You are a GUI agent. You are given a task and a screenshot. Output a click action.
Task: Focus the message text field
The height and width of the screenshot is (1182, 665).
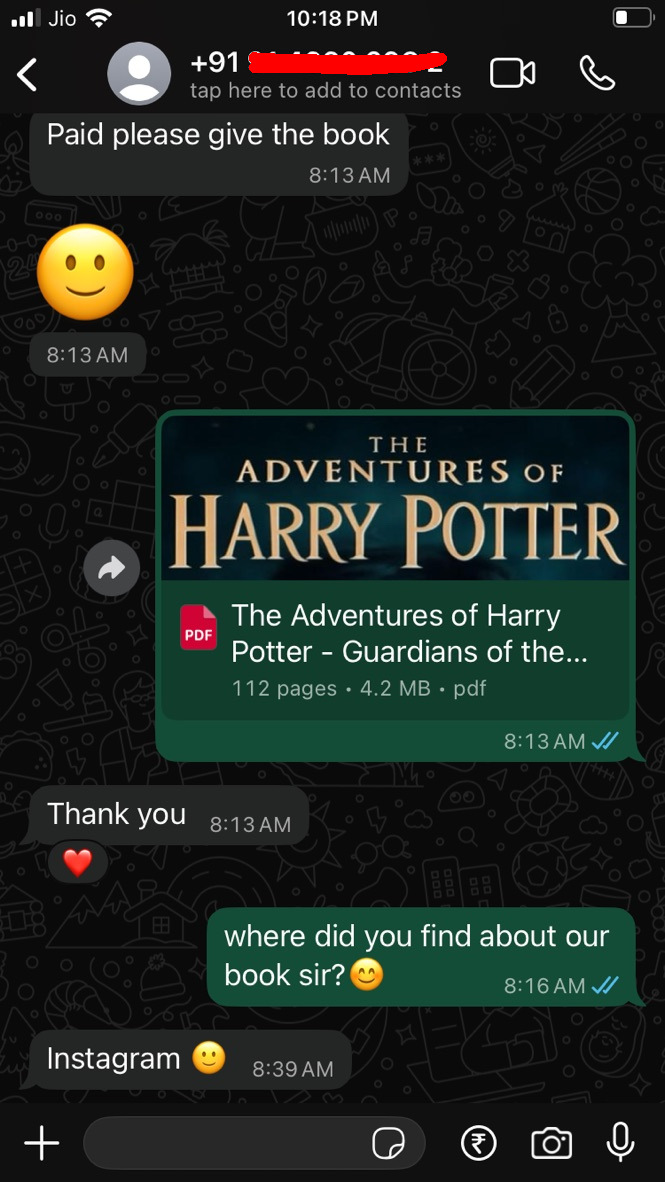(x=225, y=1143)
